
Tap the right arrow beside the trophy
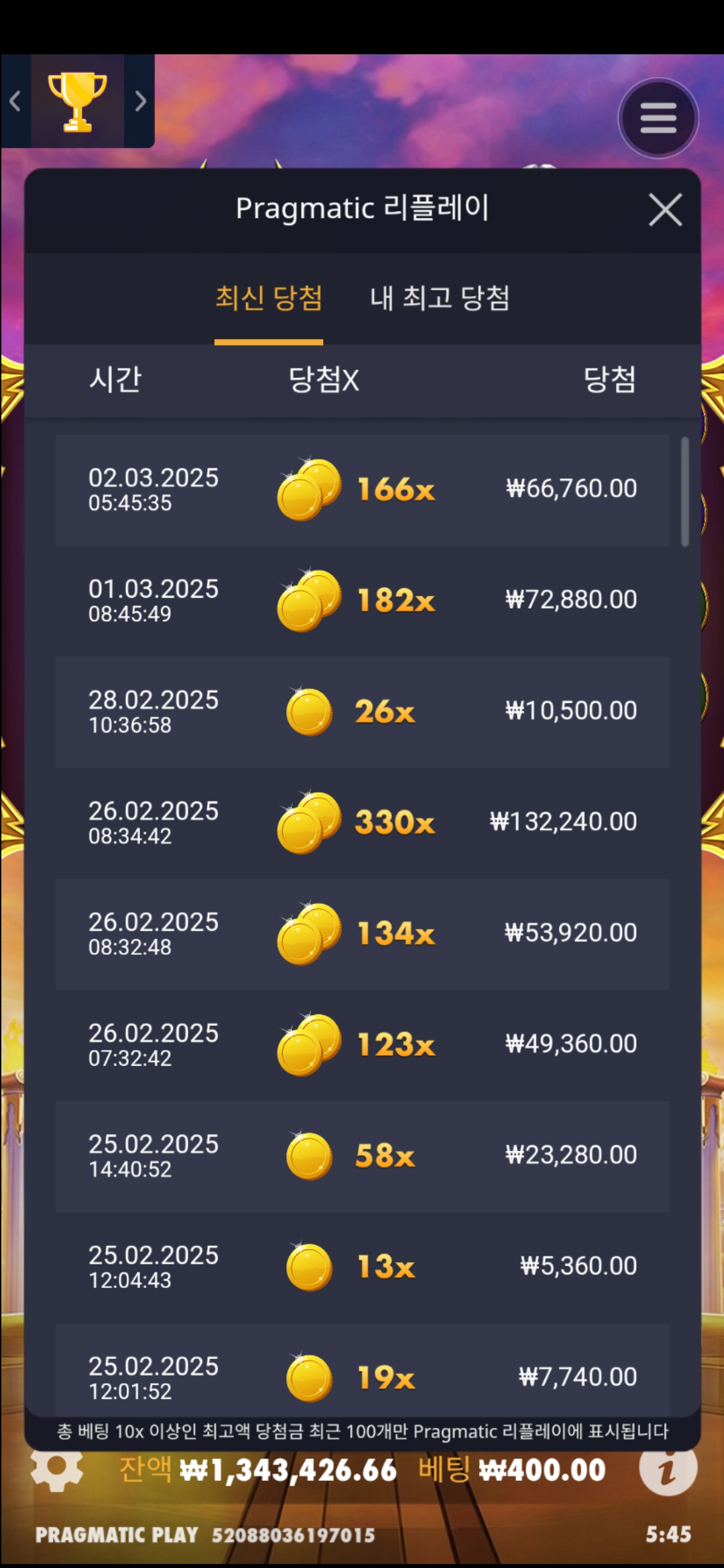click(140, 101)
